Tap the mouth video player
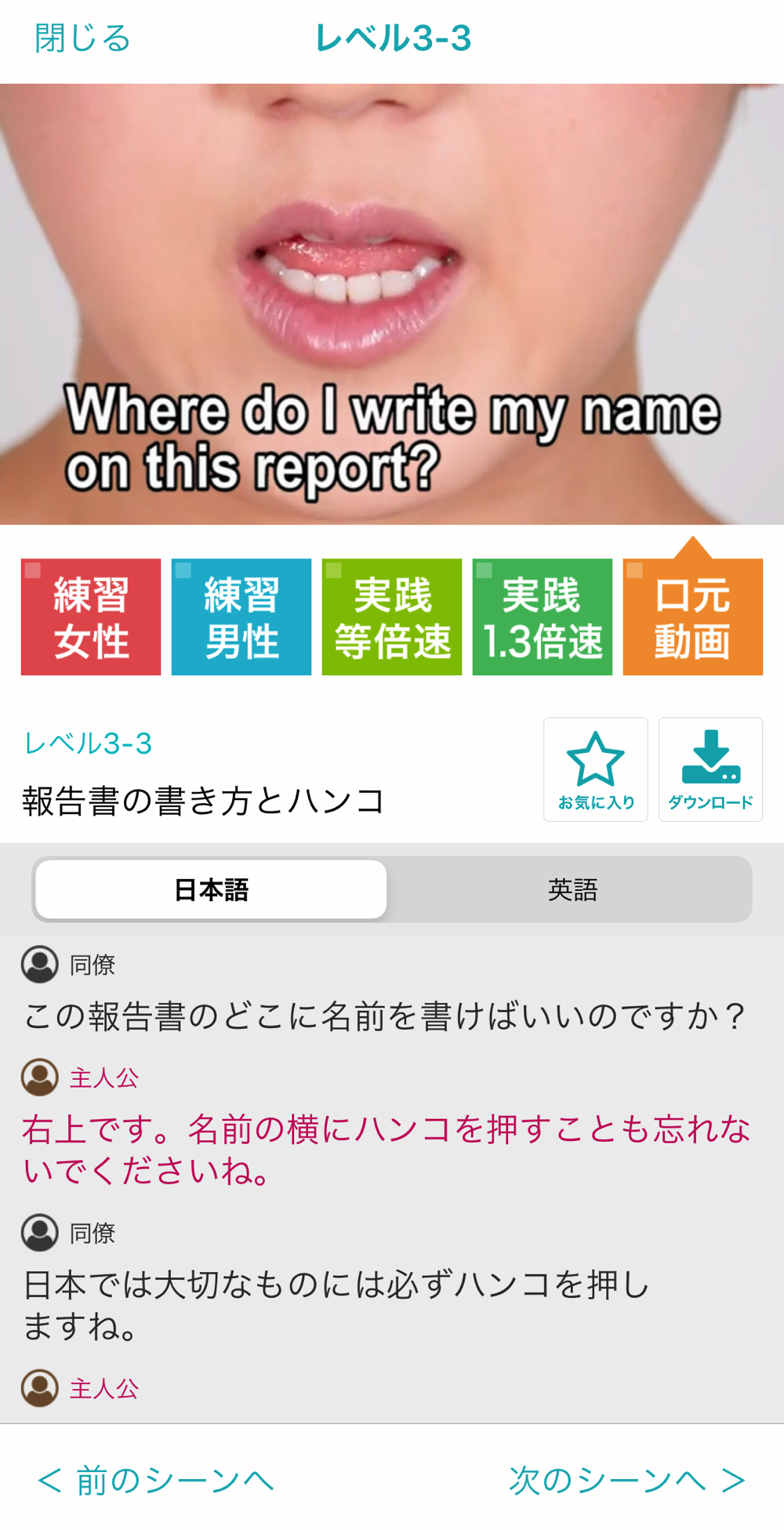This screenshot has height=1530, width=784. tap(392, 304)
